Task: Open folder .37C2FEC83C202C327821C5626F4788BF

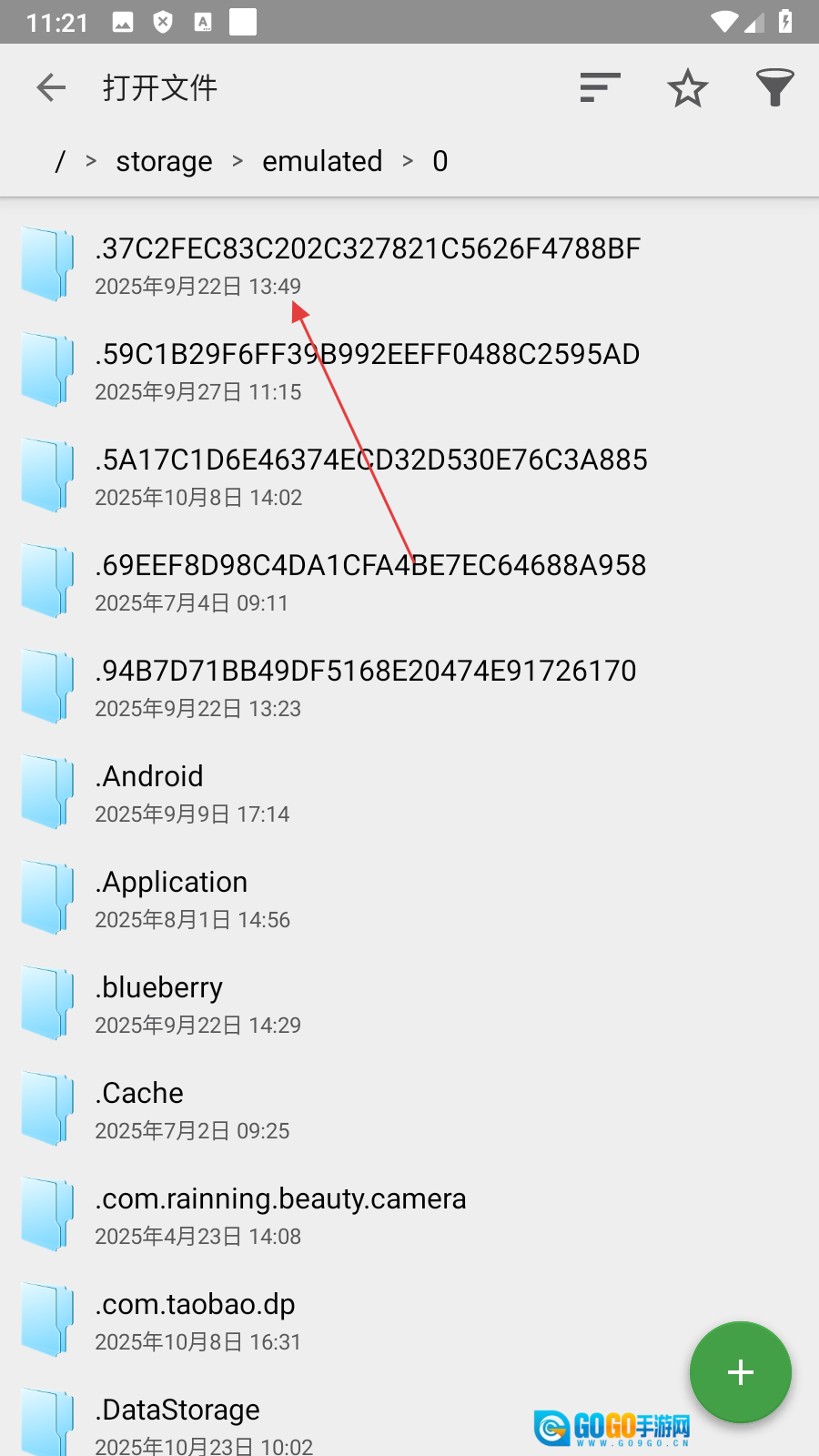Action: tap(368, 264)
